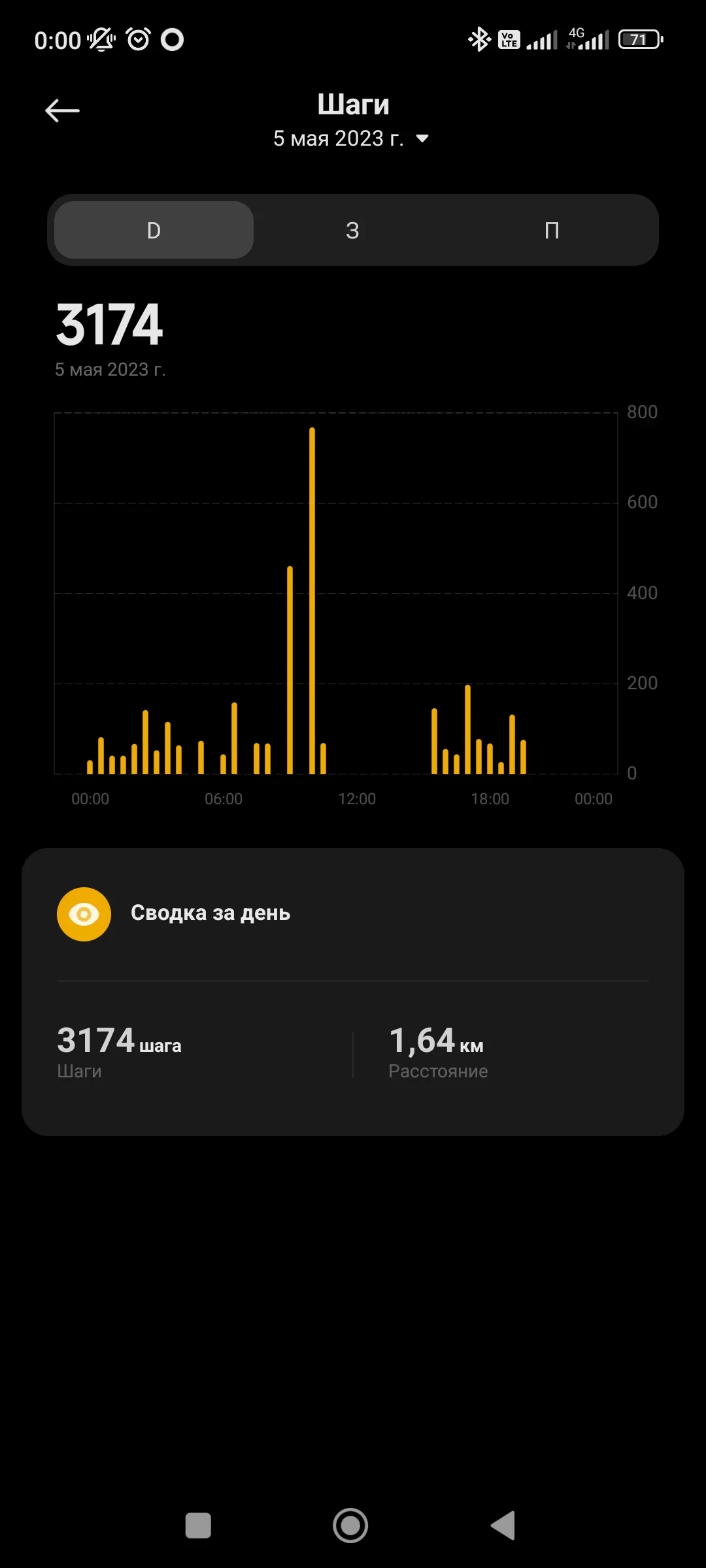706x1568 pixels.
Task: Switch to the D tab for daily view
Action: [x=152, y=230]
